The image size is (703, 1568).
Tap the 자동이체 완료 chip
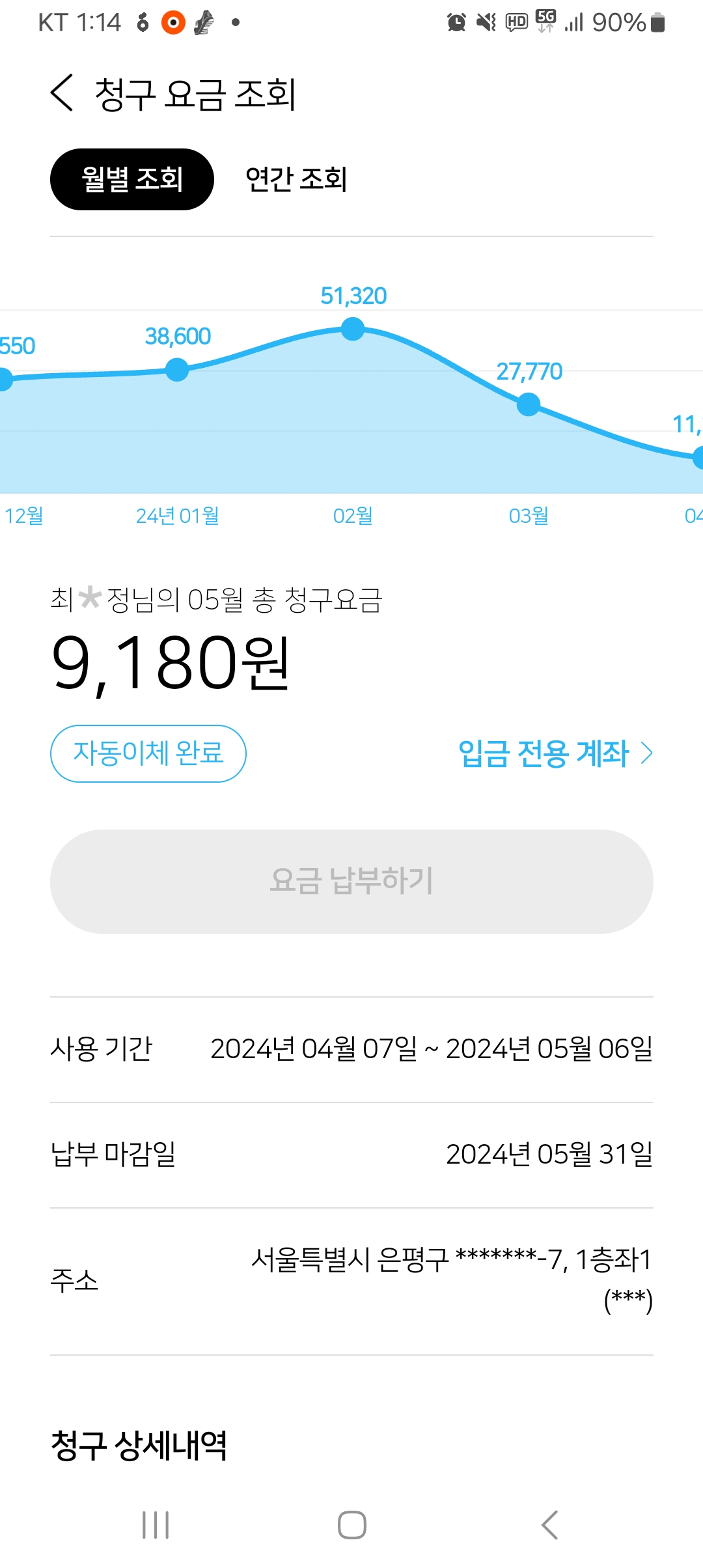pos(148,753)
